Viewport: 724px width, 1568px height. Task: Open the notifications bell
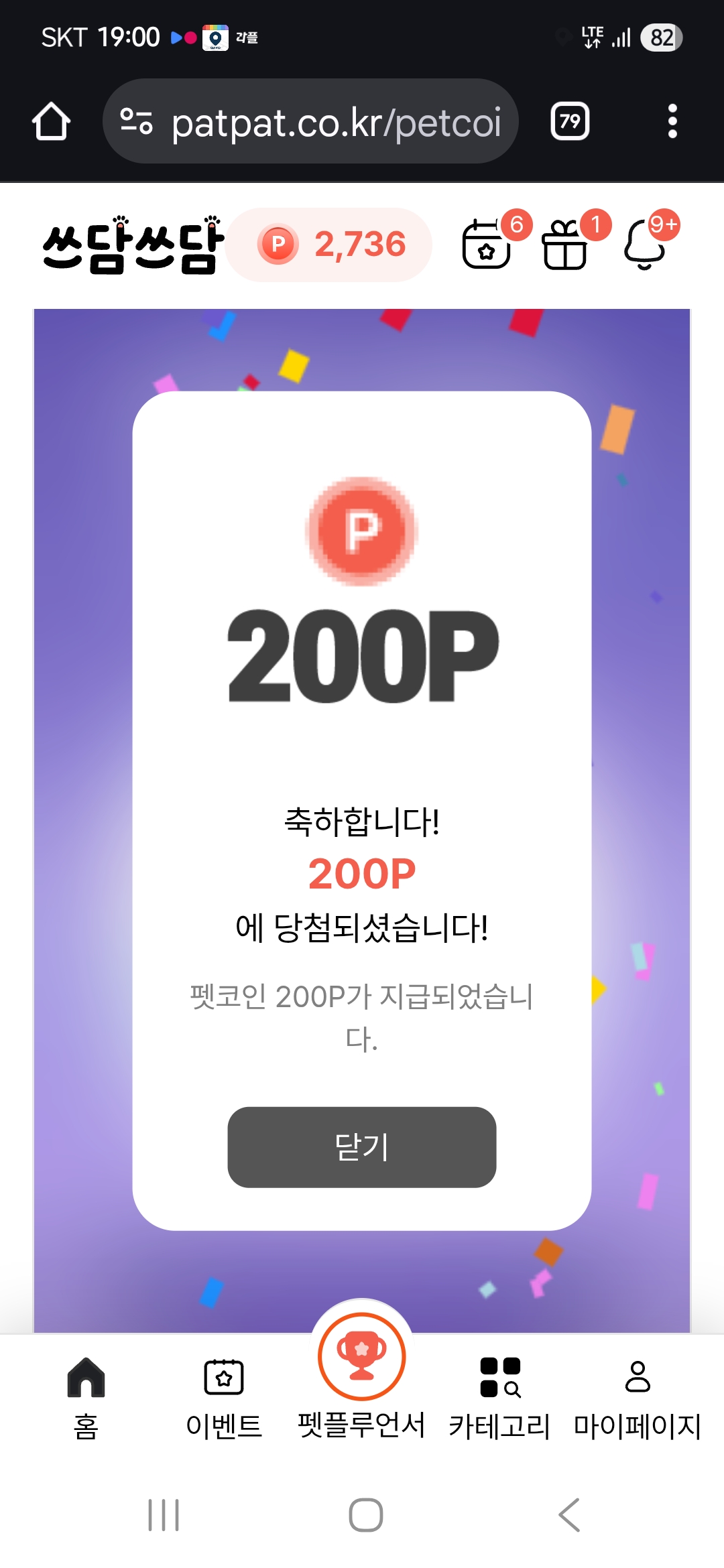point(645,246)
